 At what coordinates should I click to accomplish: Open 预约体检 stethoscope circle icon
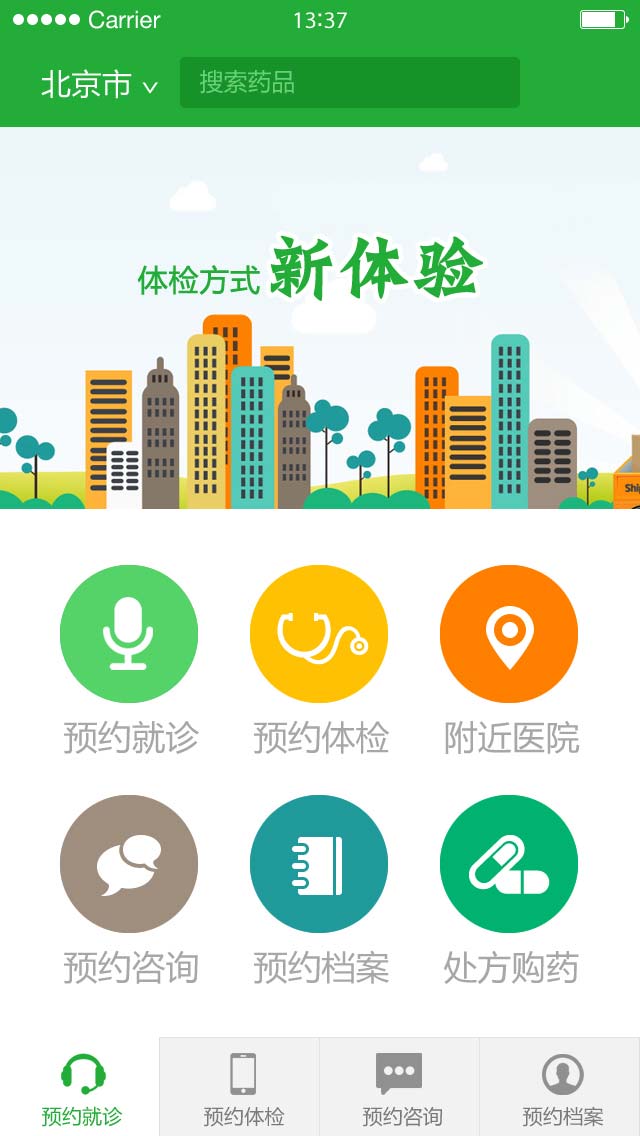[319, 634]
